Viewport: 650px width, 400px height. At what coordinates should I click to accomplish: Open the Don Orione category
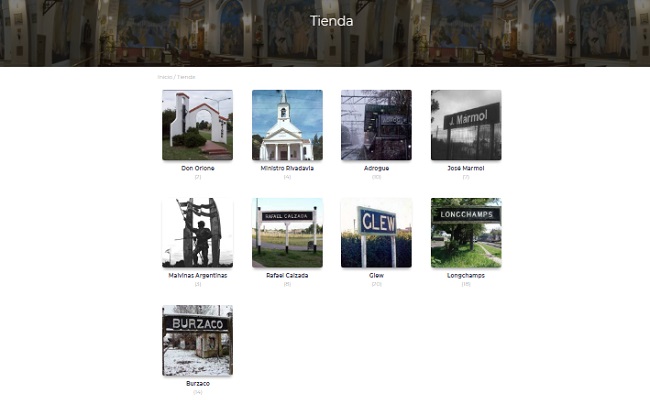click(x=197, y=125)
